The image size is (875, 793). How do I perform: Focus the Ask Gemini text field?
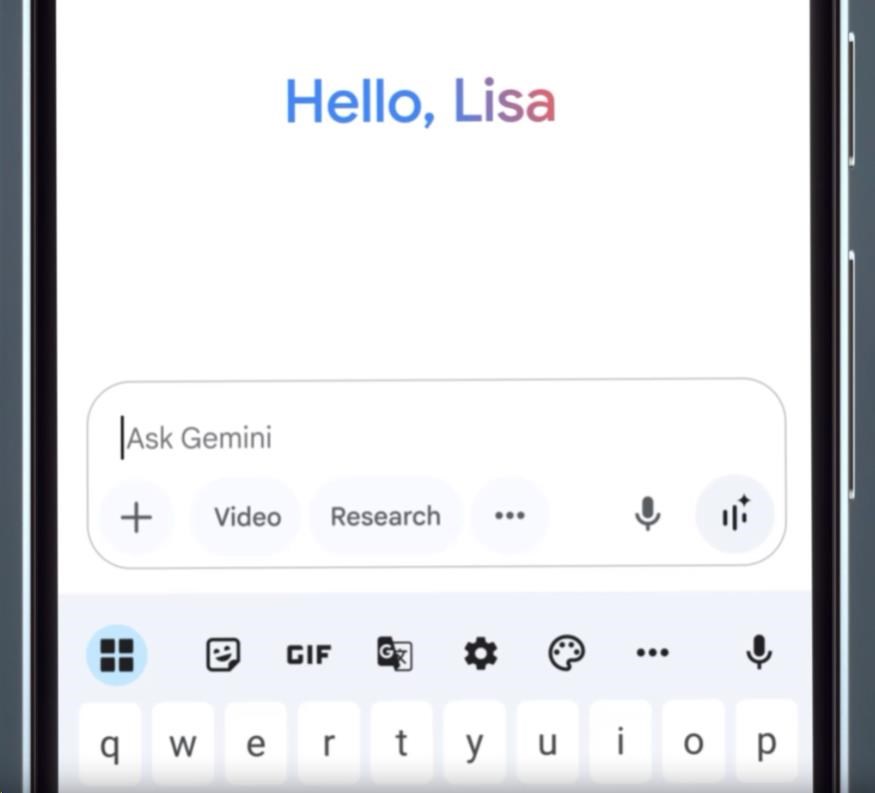[440, 438]
